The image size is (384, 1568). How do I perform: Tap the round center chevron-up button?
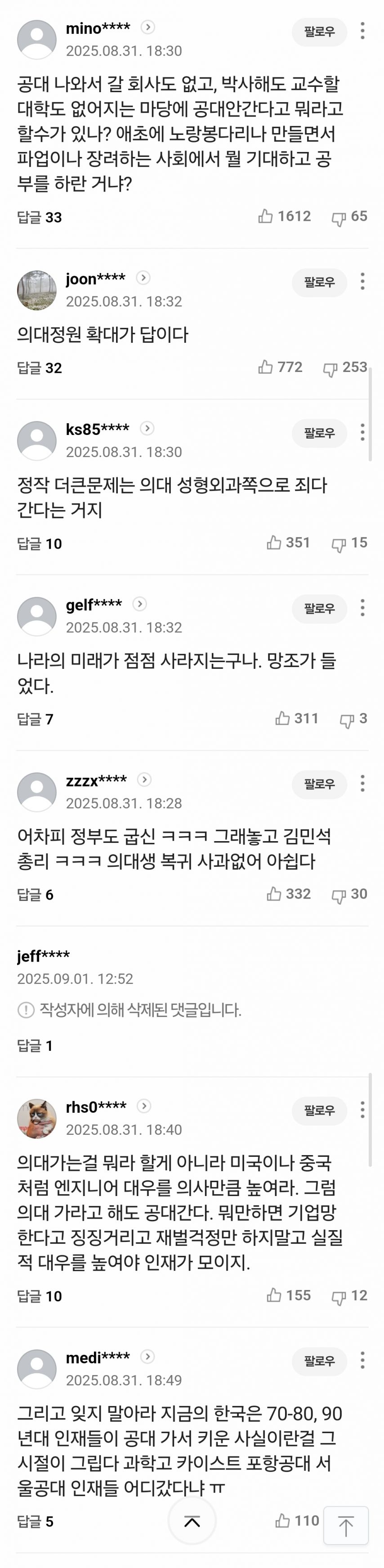click(192, 1521)
